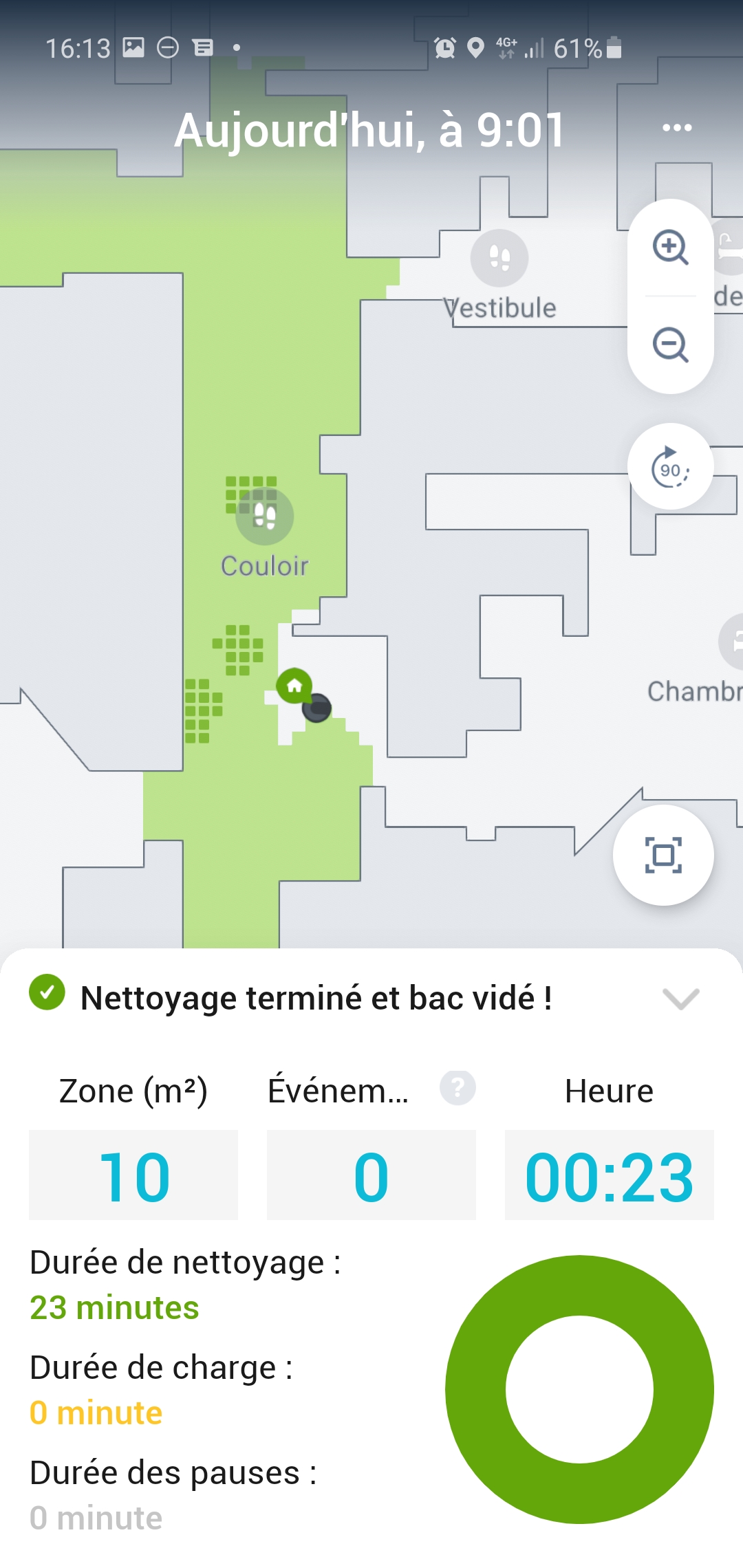Open the three-dot overflow menu
Screen dimensions: 743x1568
677,127
